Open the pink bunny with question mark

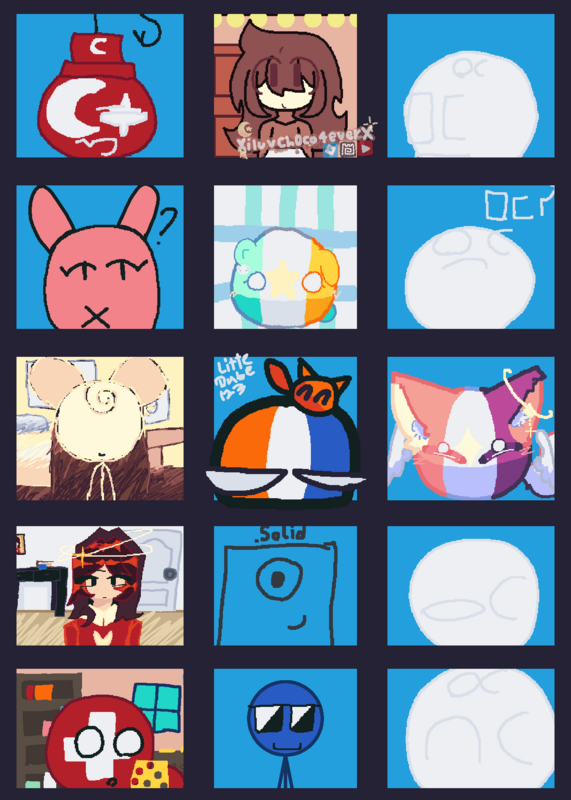pos(100,257)
